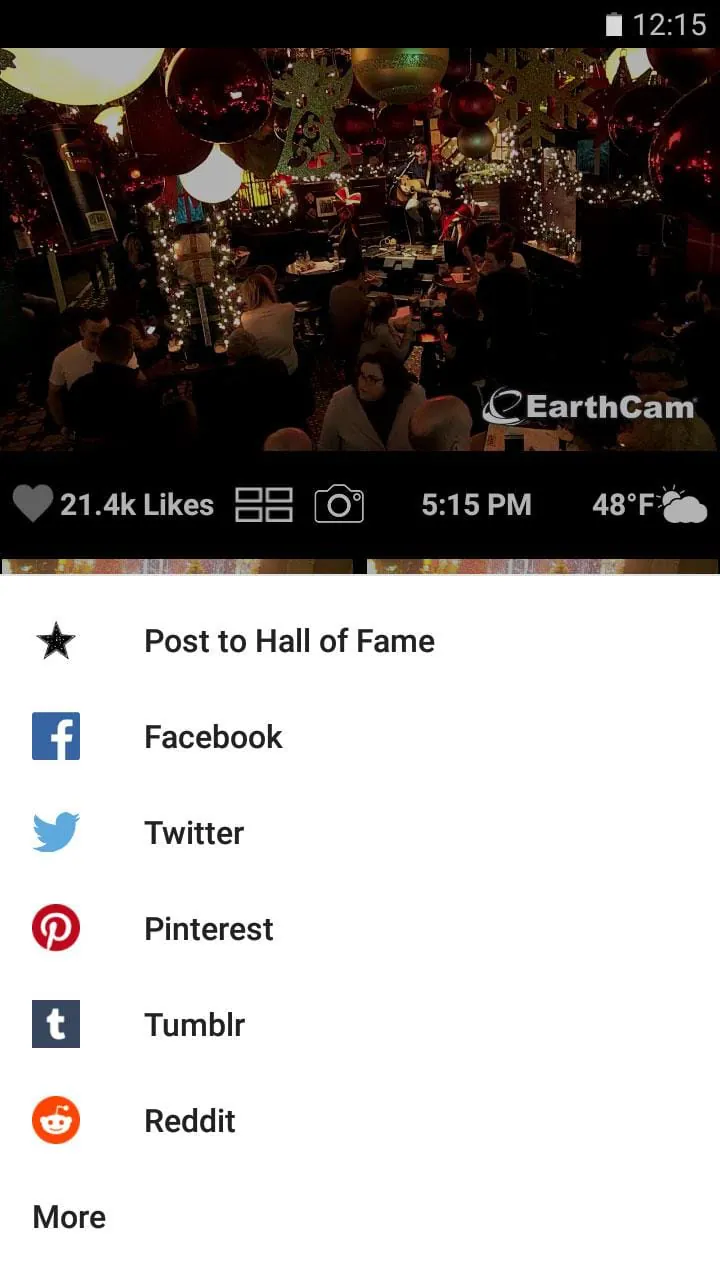This screenshot has width=720, height=1280.
Task: Post this cam to Reddit
Action: coord(190,1121)
